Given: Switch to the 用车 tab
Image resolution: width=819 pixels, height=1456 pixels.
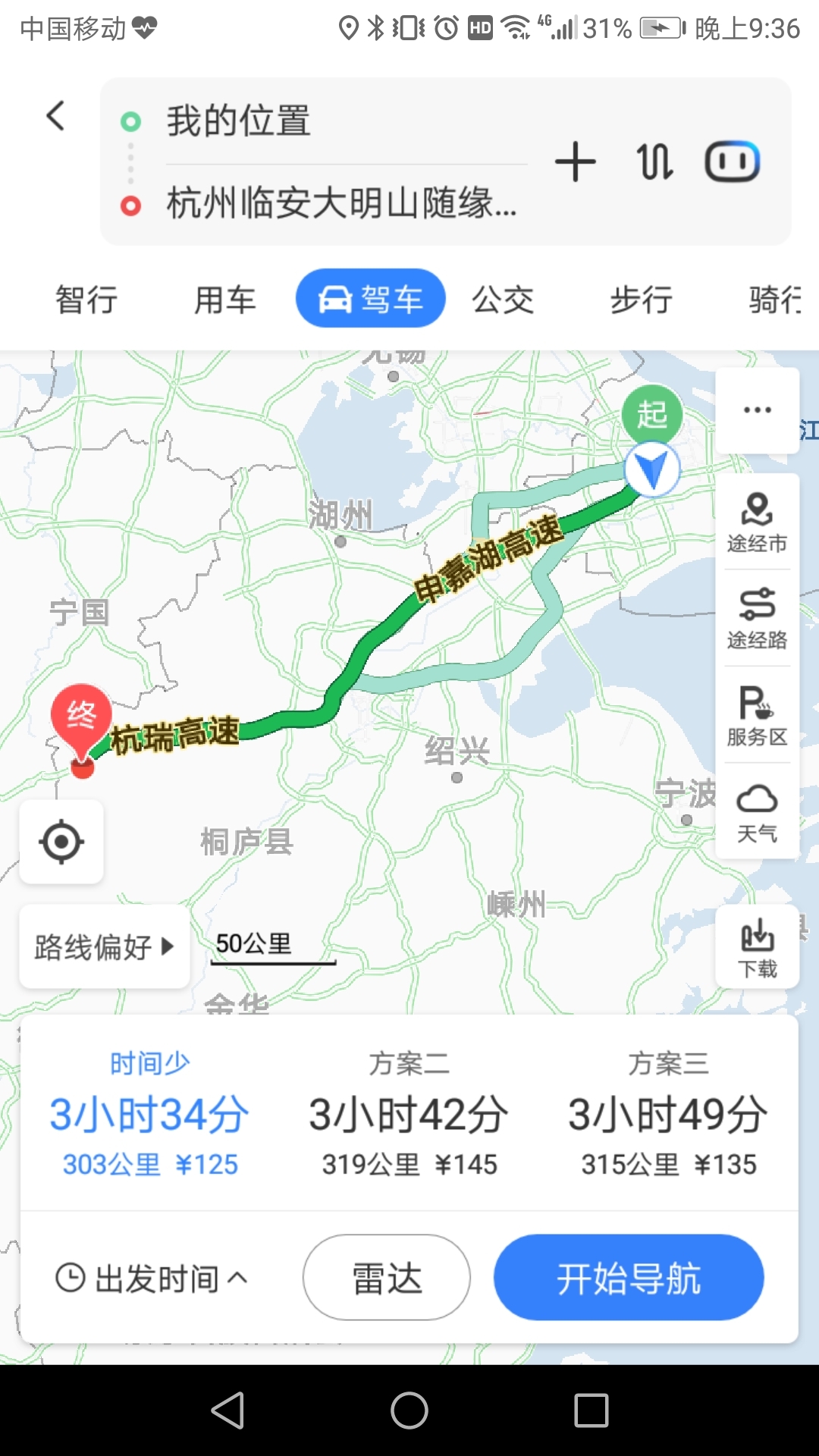Looking at the screenshot, I should (225, 300).
